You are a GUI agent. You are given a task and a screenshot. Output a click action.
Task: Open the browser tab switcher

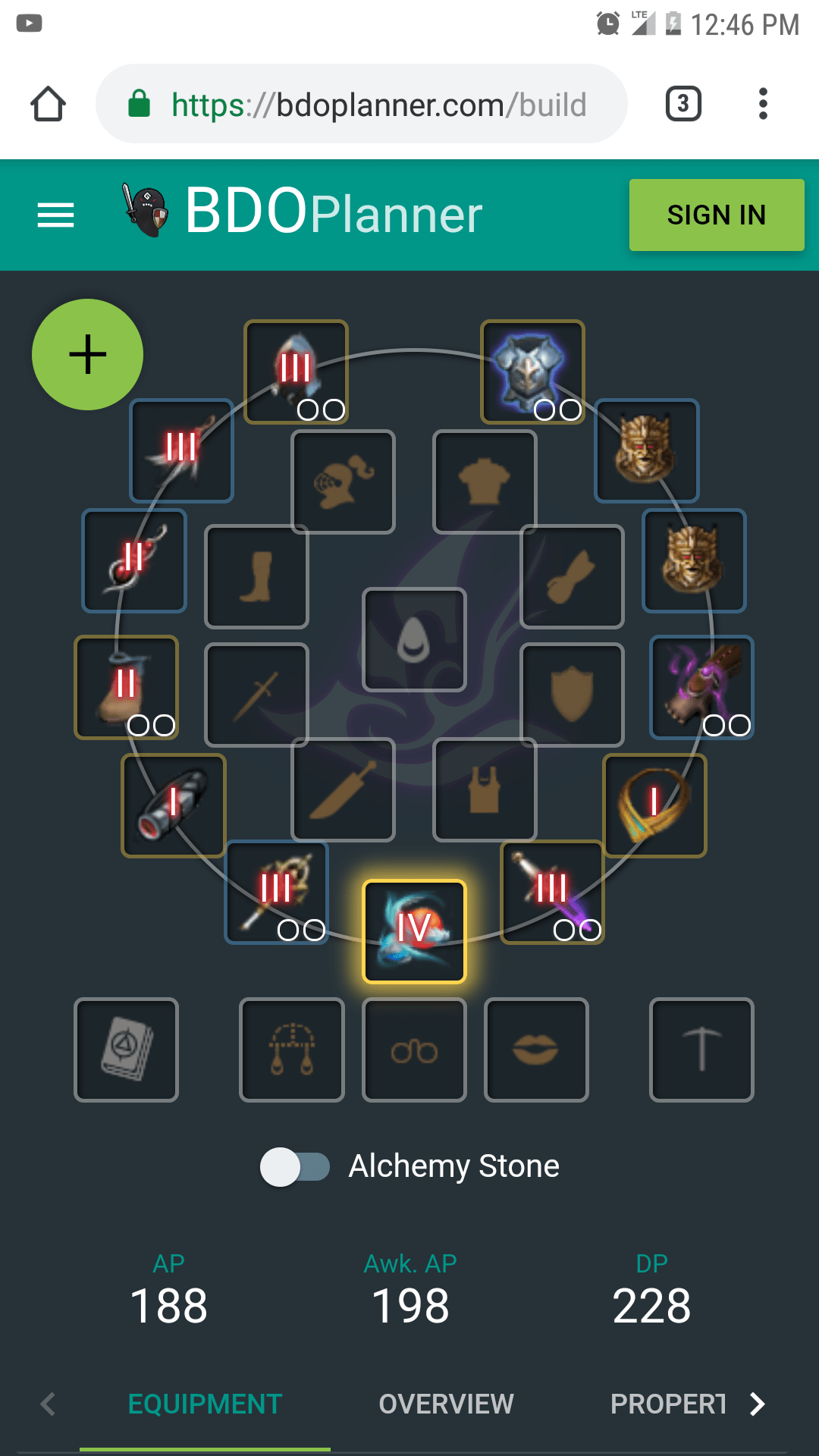(x=683, y=104)
